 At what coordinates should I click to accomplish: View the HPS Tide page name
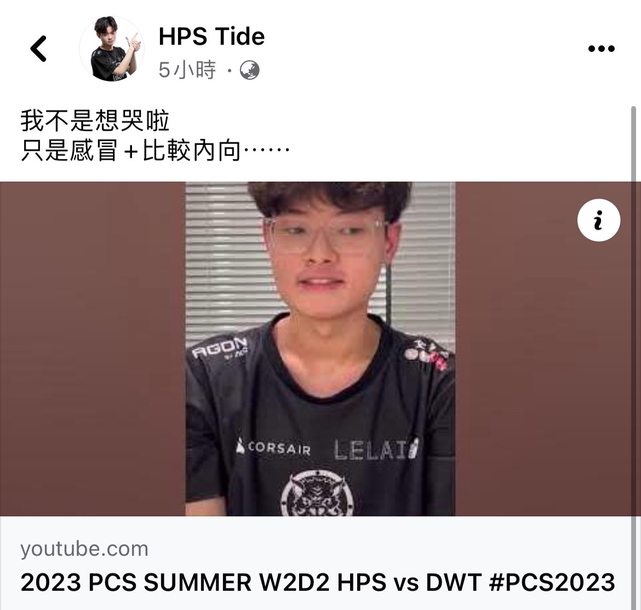click(211, 37)
